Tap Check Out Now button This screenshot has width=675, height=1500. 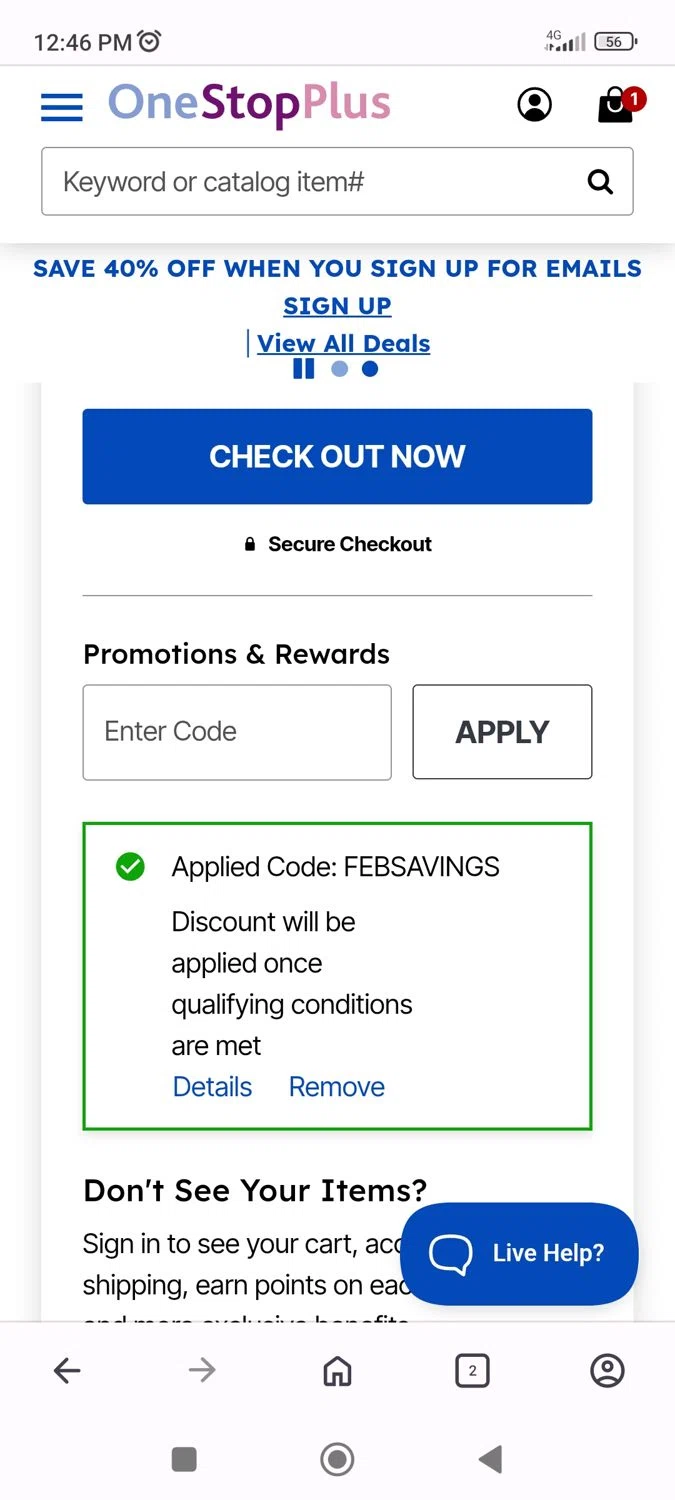pos(337,456)
